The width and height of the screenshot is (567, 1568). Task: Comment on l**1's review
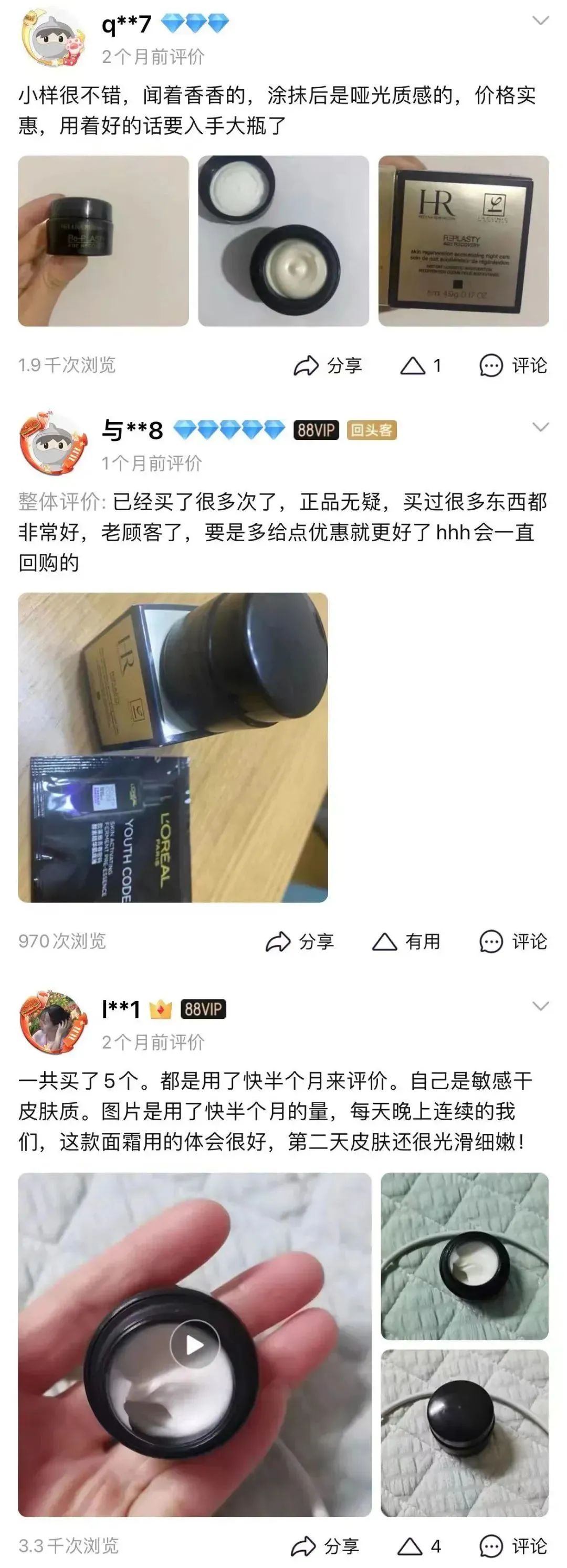tap(513, 1546)
